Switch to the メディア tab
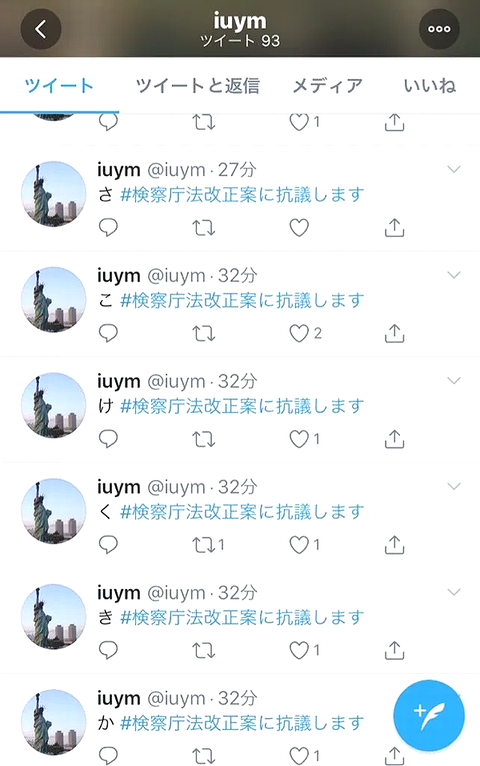The image size is (480, 766). tap(327, 86)
